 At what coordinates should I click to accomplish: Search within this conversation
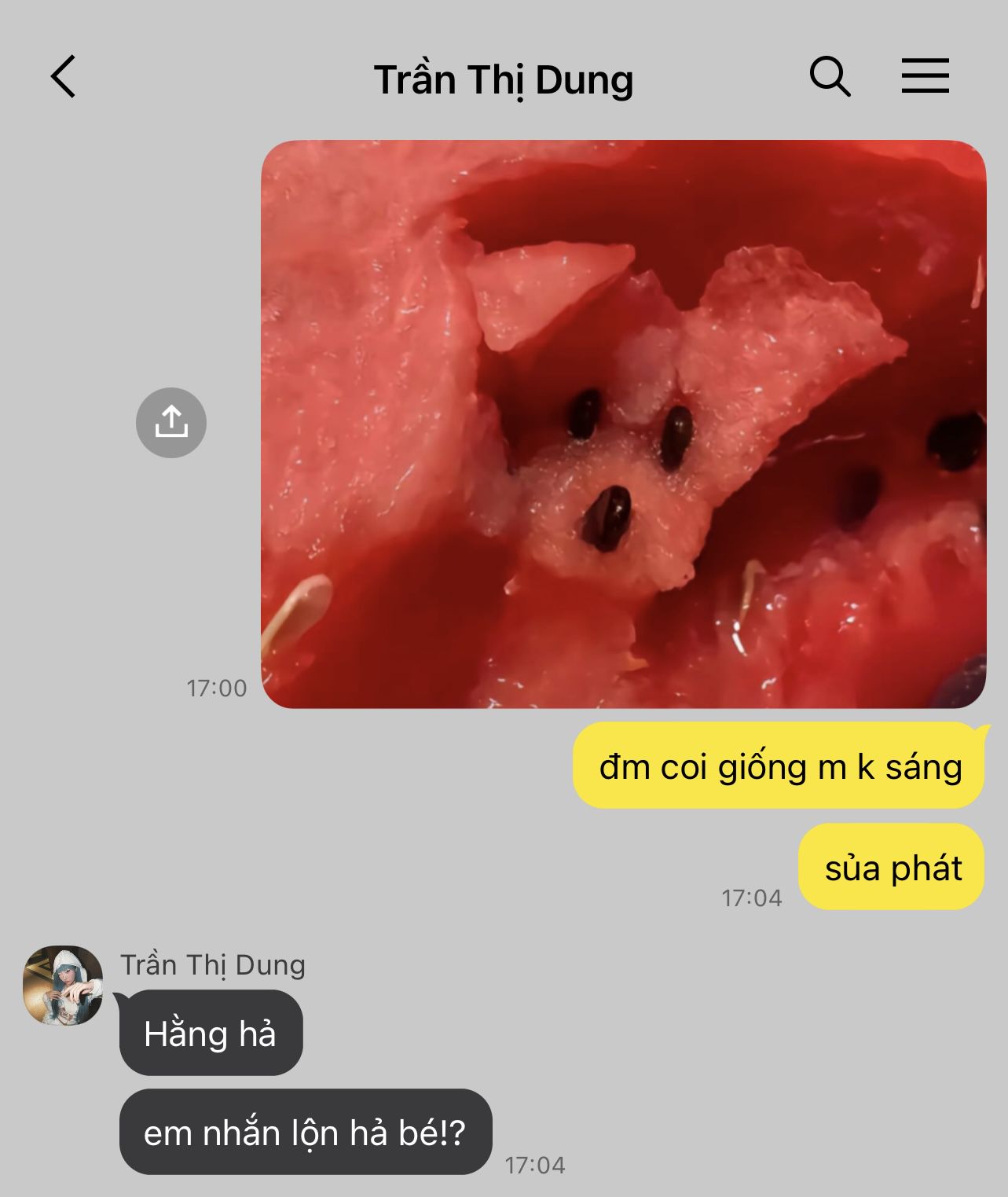(830, 77)
